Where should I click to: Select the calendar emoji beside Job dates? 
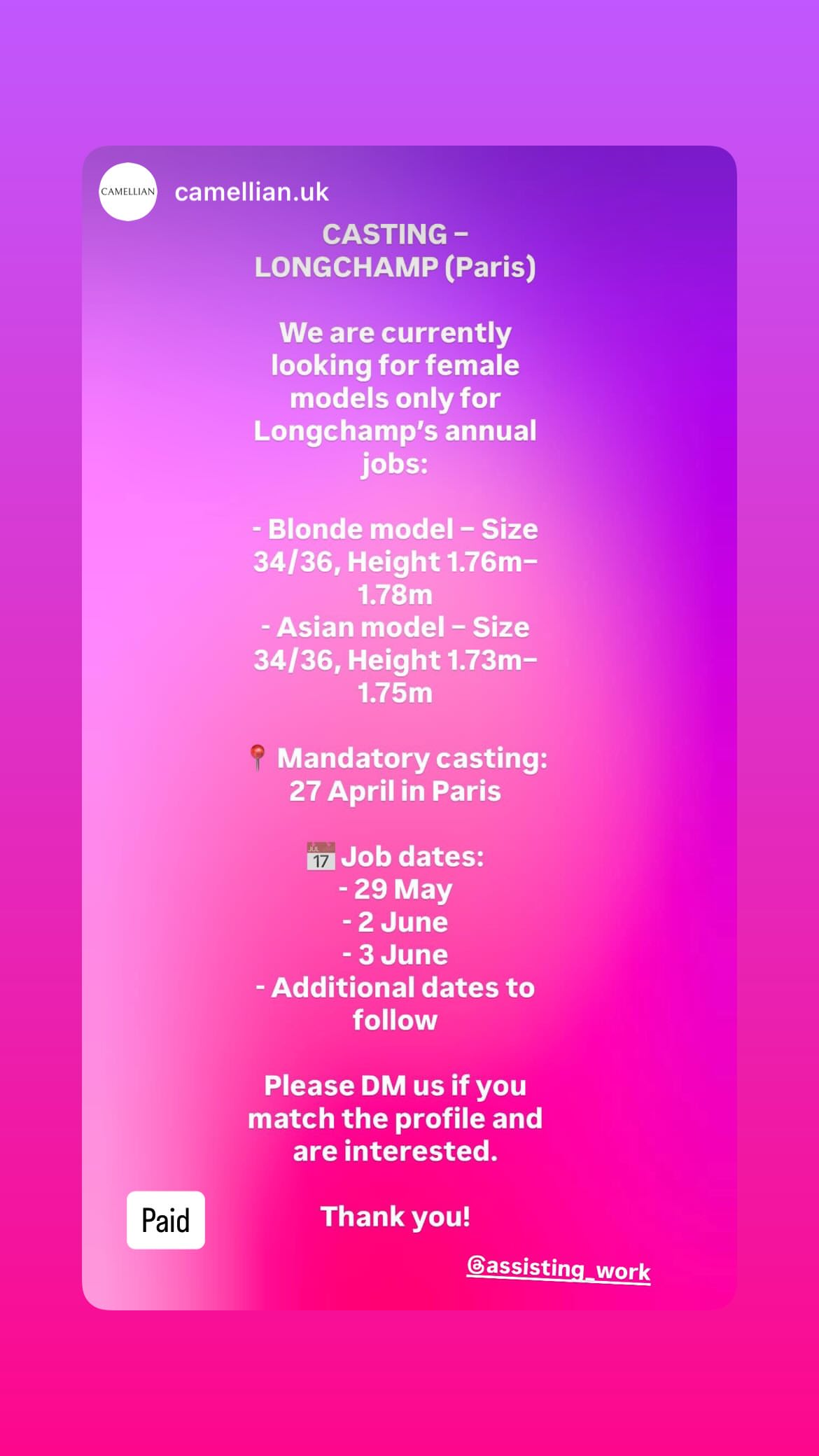(x=321, y=855)
